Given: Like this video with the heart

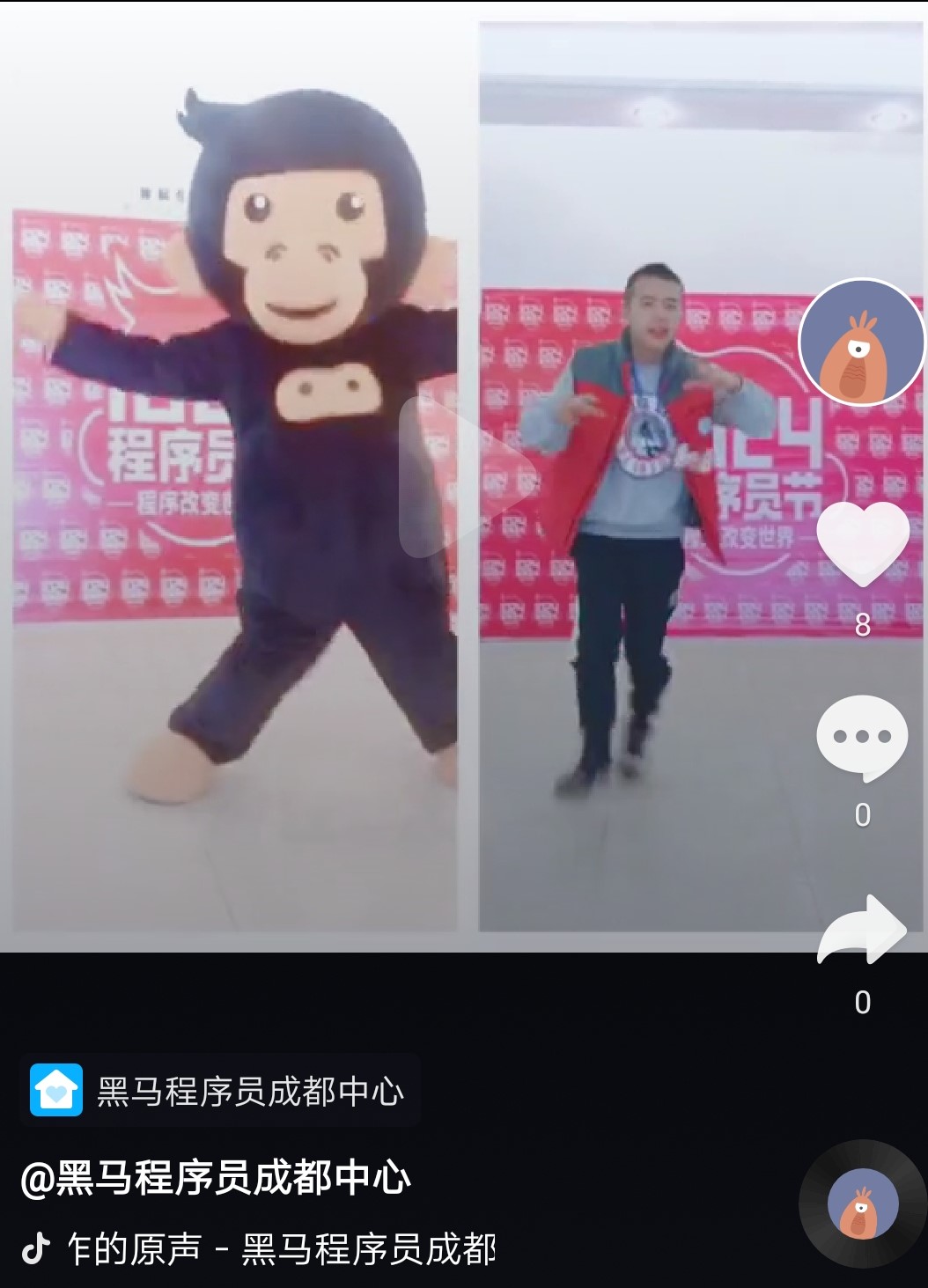Looking at the screenshot, I should coord(862,543).
